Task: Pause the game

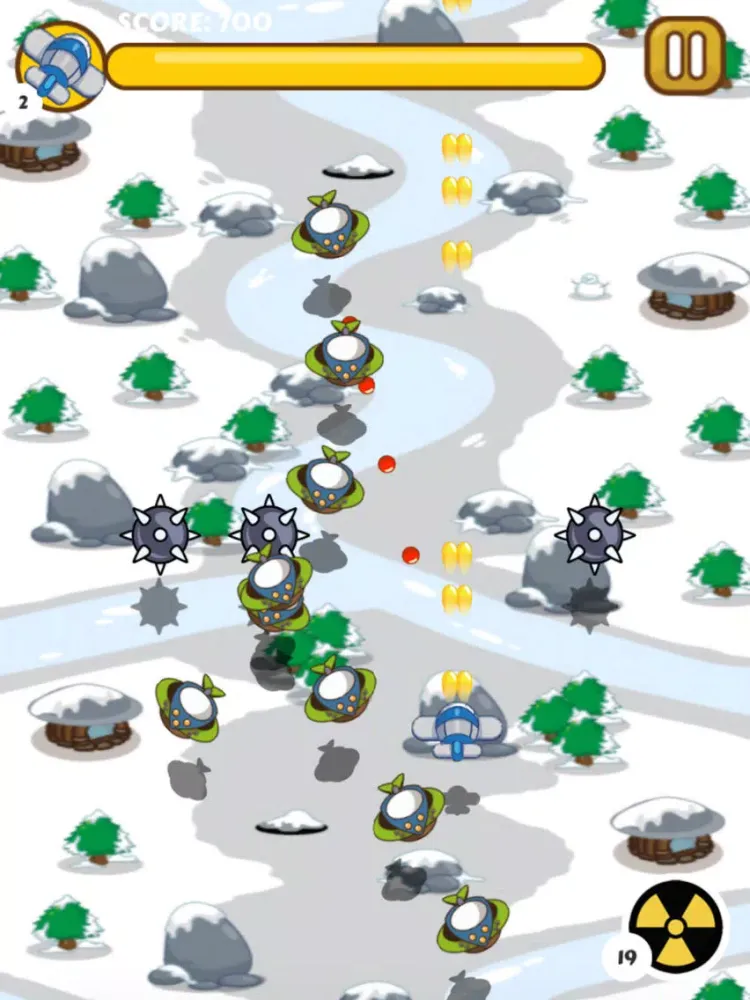Action: click(685, 55)
